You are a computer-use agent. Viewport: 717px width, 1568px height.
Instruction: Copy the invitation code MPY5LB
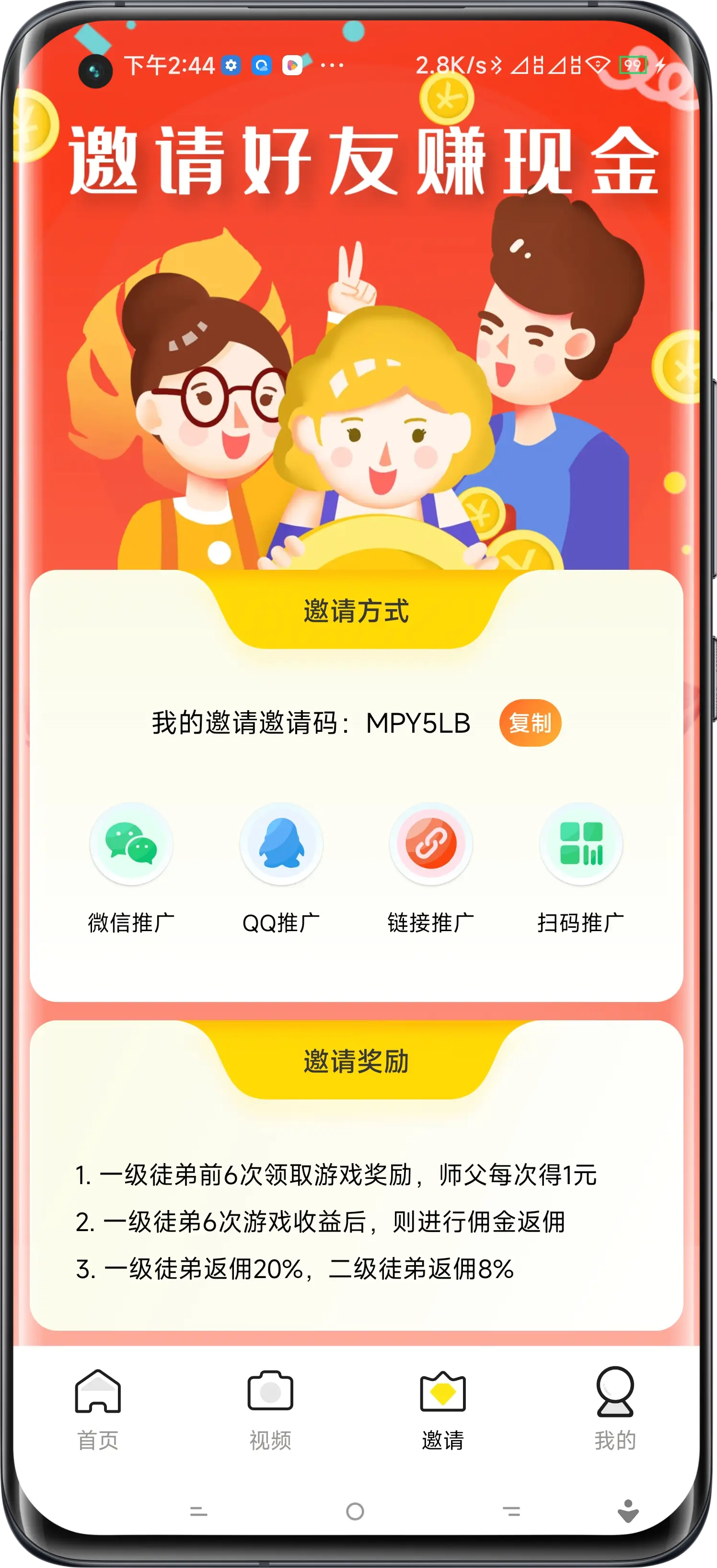click(530, 723)
